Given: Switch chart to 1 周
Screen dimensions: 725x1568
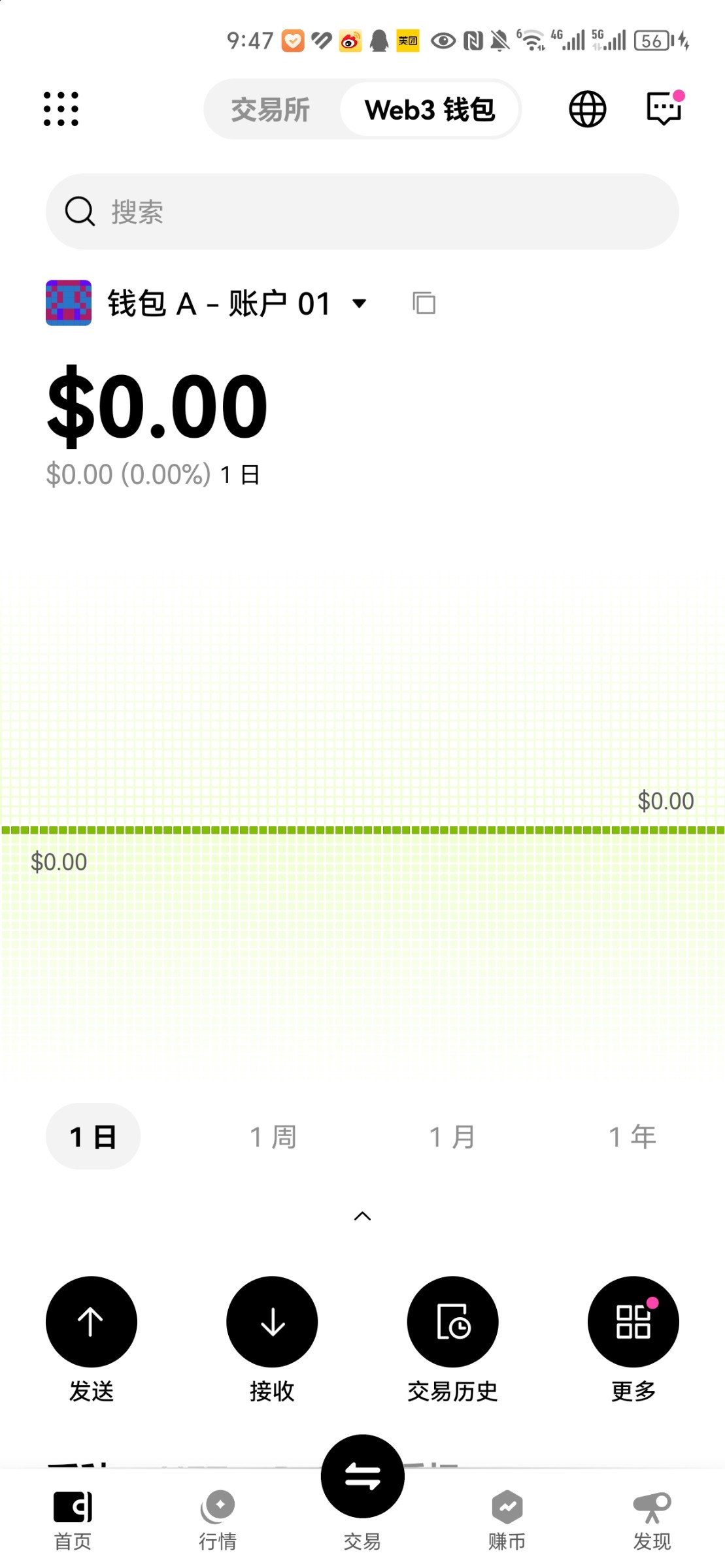Looking at the screenshot, I should pyautogui.click(x=273, y=1136).
